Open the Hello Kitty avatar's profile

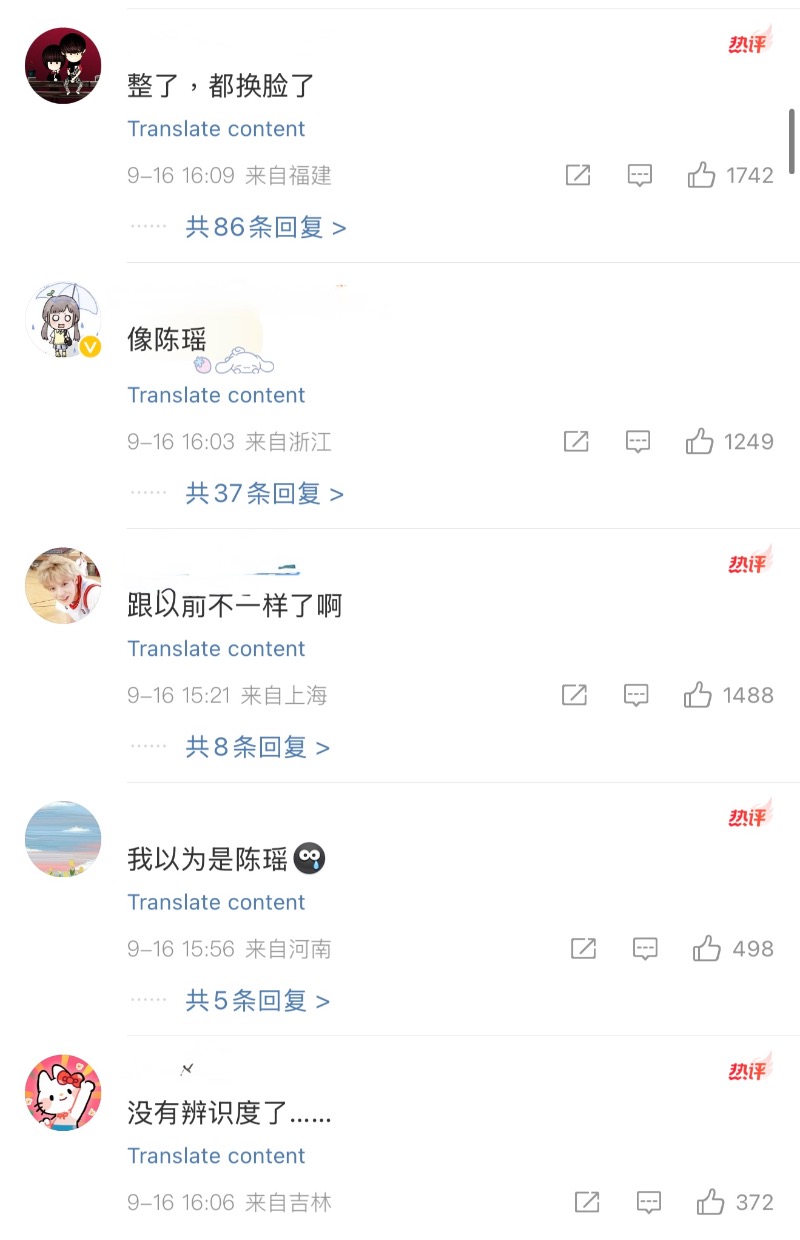(x=63, y=1092)
